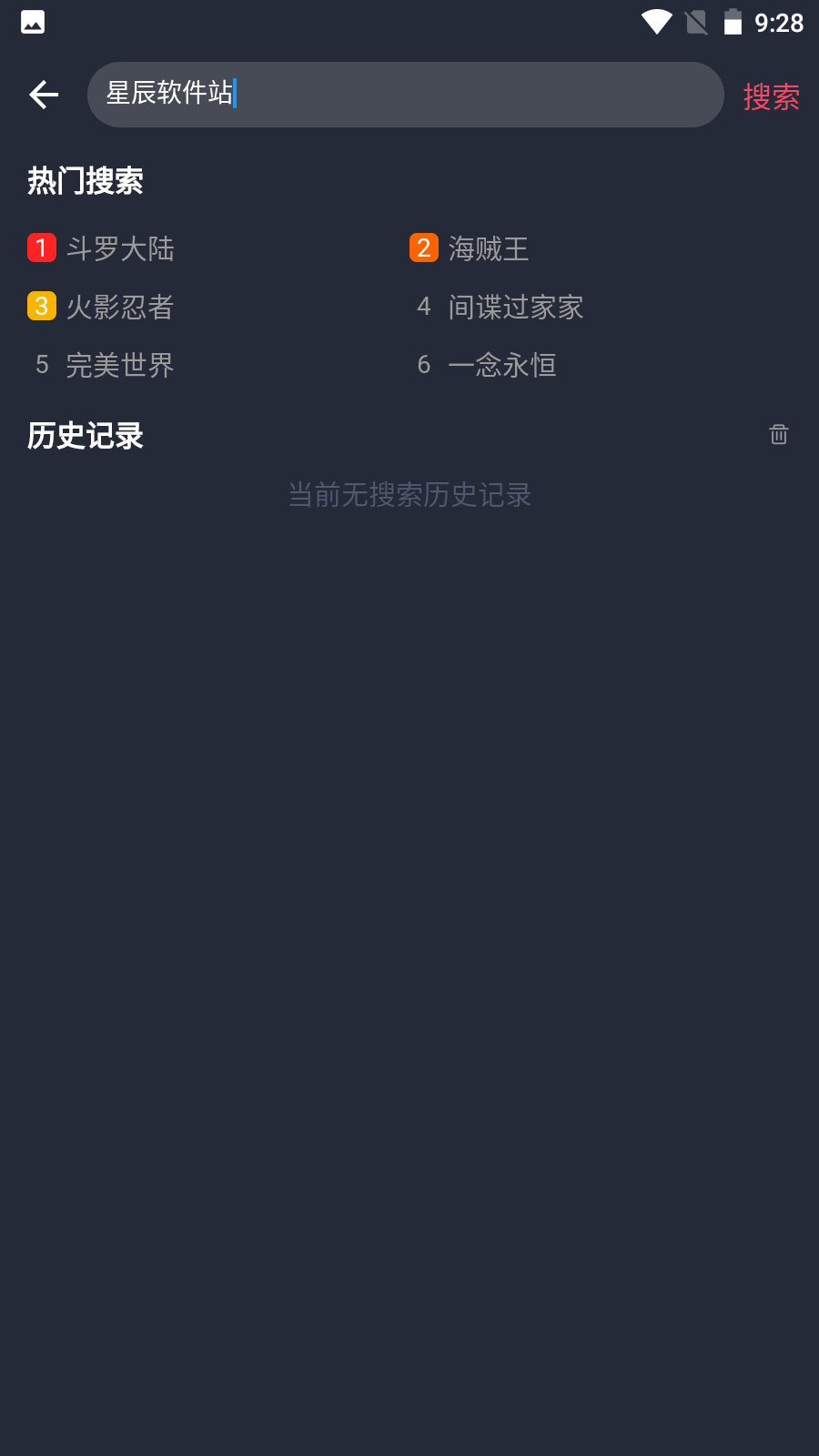This screenshot has height=1456, width=819.
Task: Search for 一念永恒 via hot list
Action: tap(502, 365)
